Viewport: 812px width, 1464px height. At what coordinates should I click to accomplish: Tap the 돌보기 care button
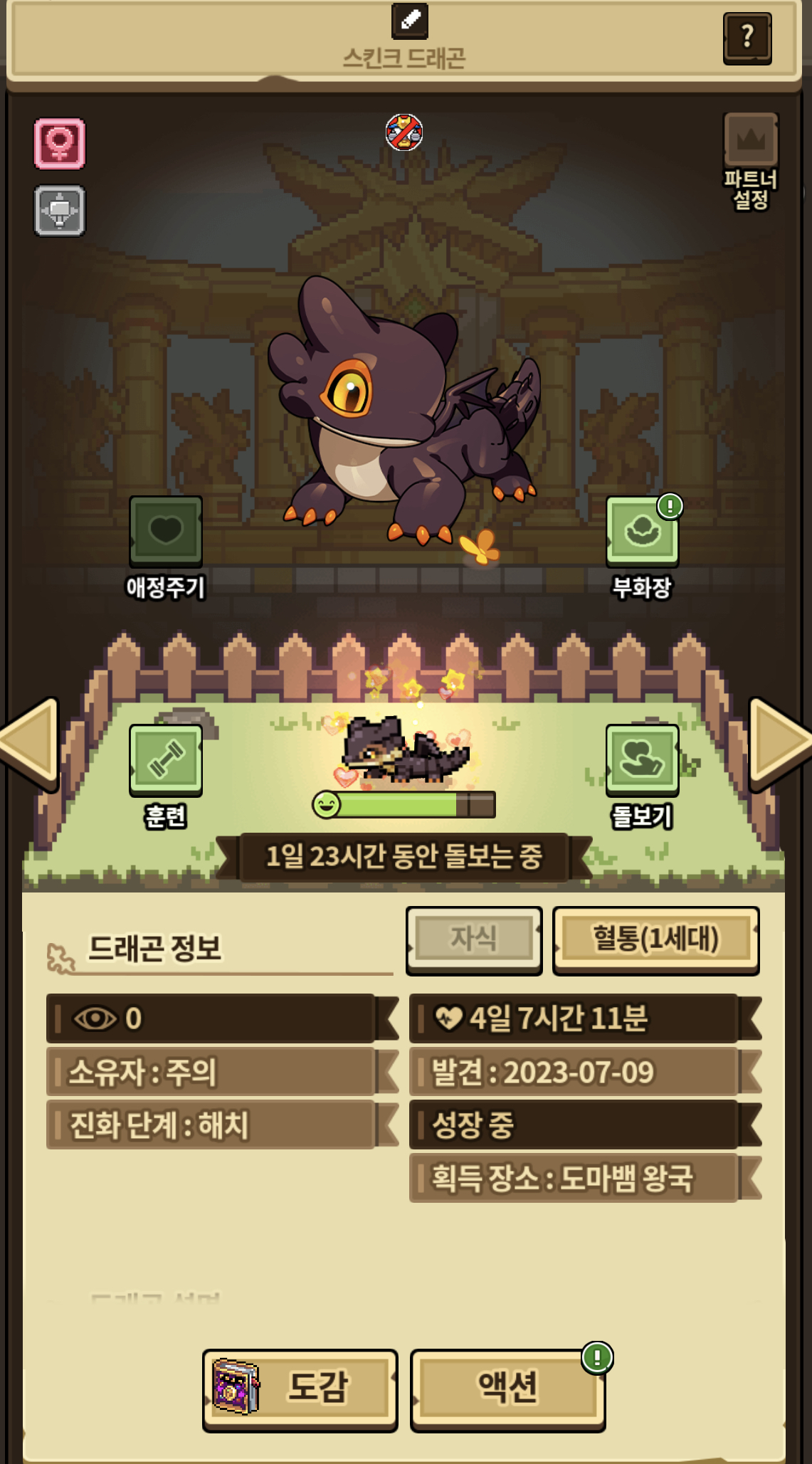(x=642, y=759)
